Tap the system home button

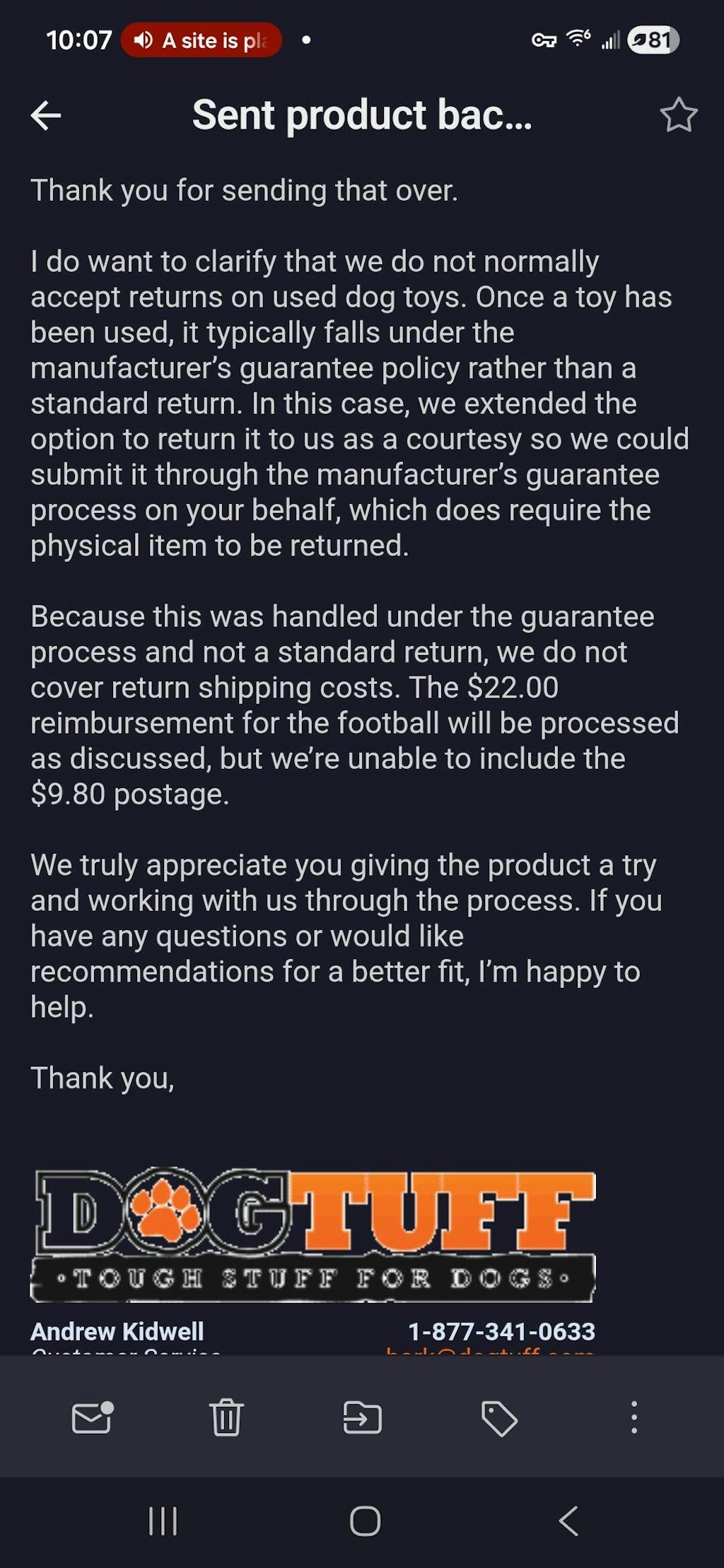coord(365,1521)
